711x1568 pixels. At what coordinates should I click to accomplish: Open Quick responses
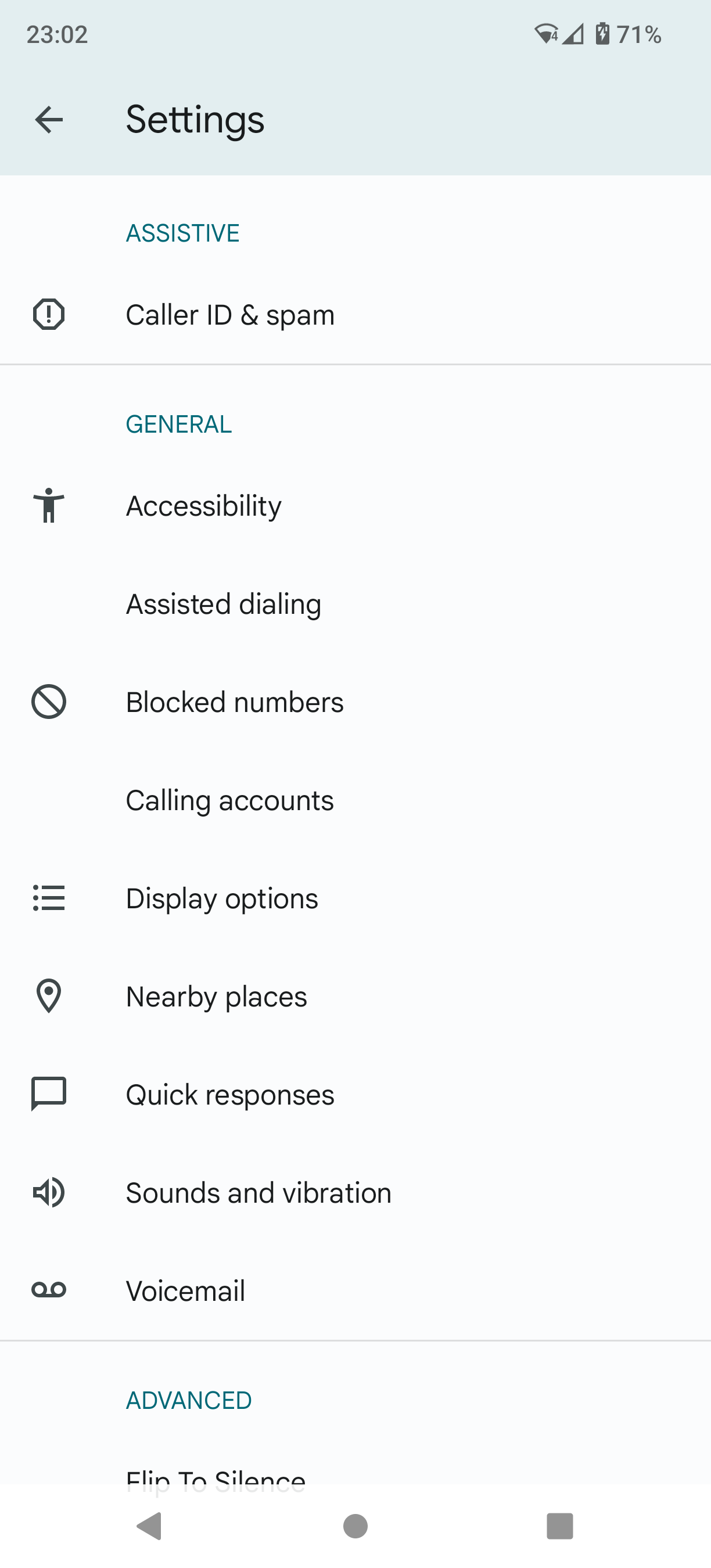click(355, 1095)
